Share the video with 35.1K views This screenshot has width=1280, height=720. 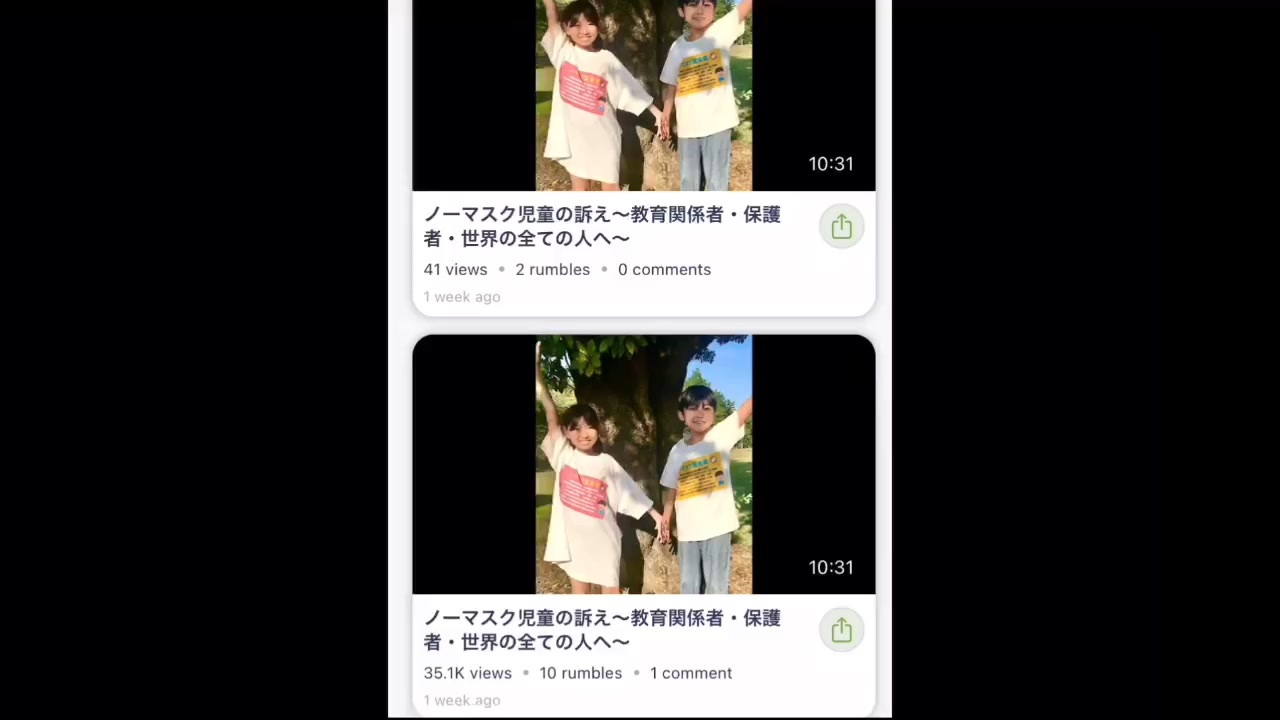[841, 630]
